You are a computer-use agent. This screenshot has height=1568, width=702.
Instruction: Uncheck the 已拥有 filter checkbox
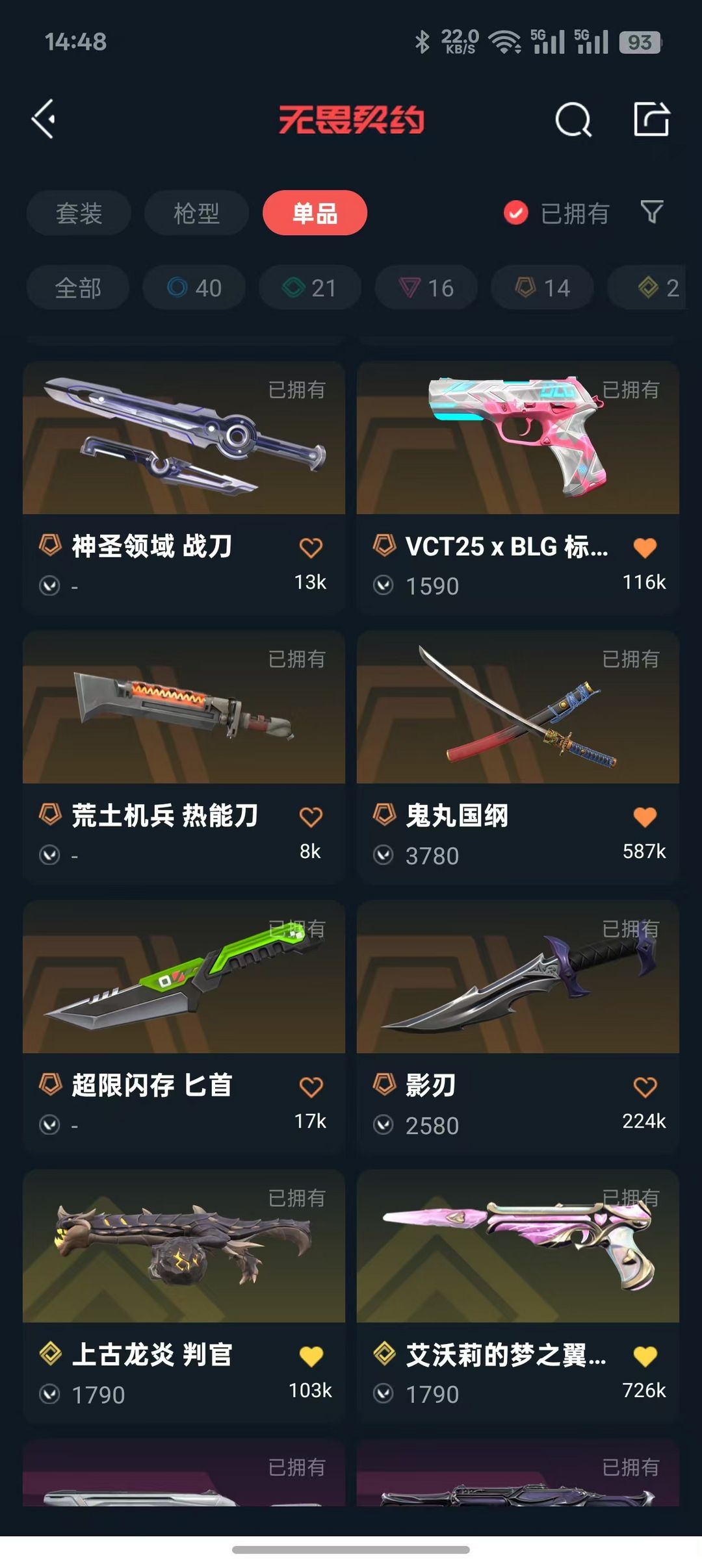[516, 213]
